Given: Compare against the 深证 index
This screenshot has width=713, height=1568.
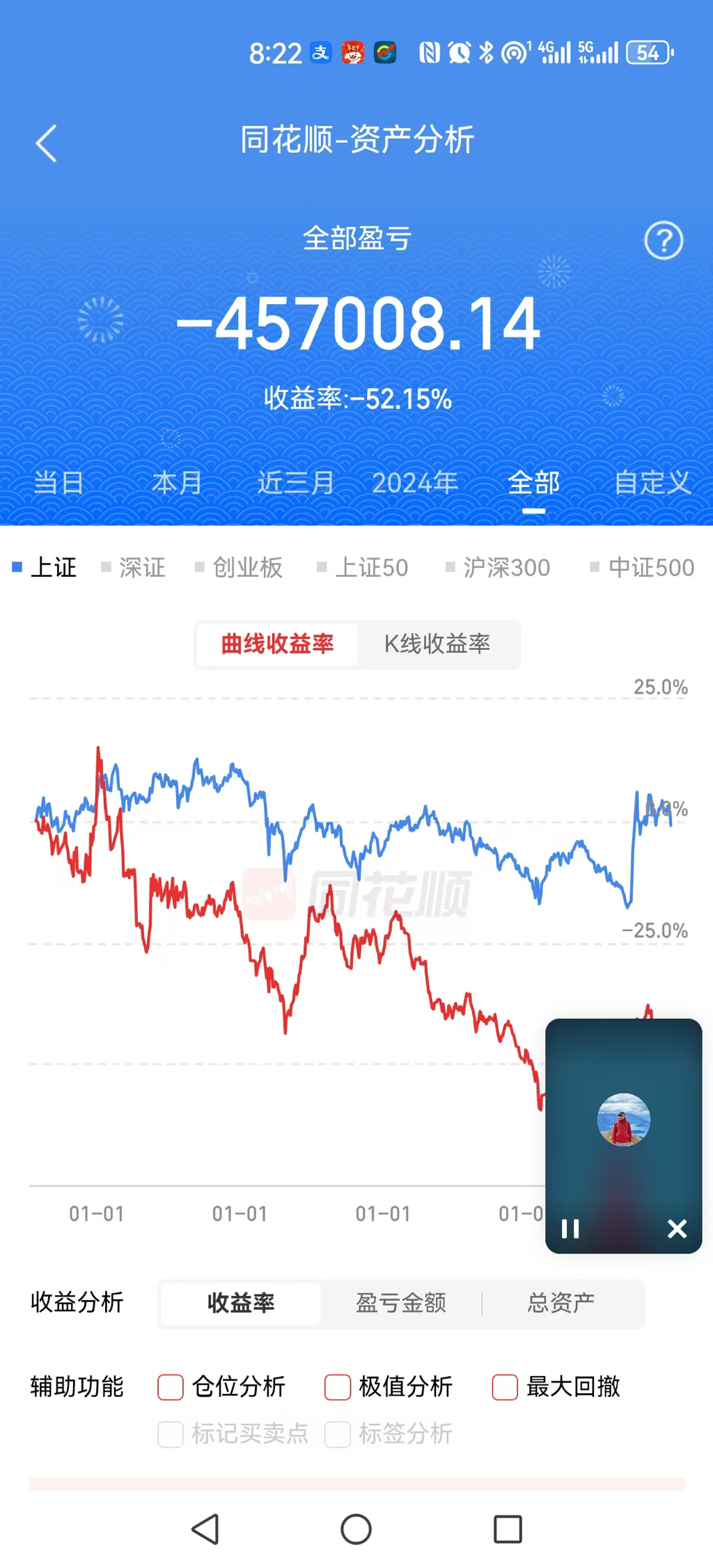Looking at the screenshot, I should pyautogui.click(x=134, y=567).
